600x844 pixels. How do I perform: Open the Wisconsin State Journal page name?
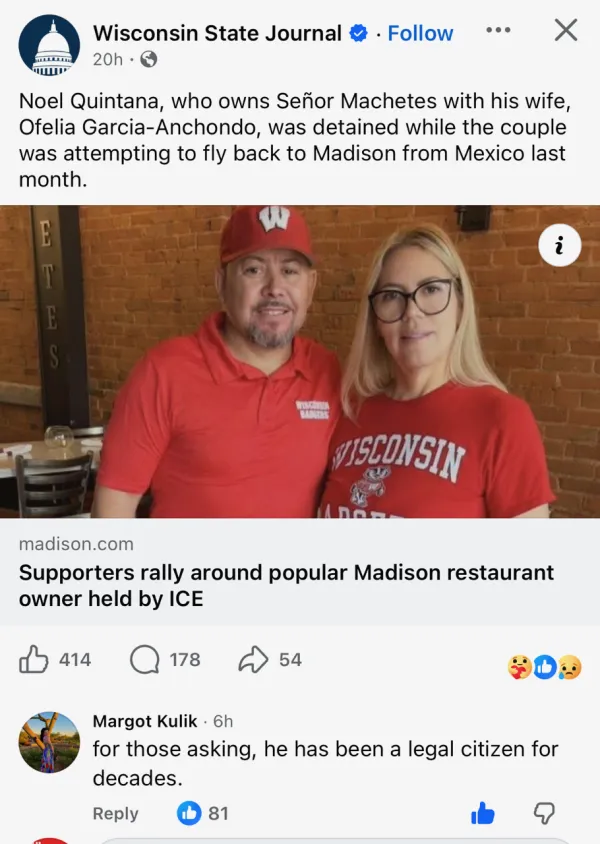217,33
